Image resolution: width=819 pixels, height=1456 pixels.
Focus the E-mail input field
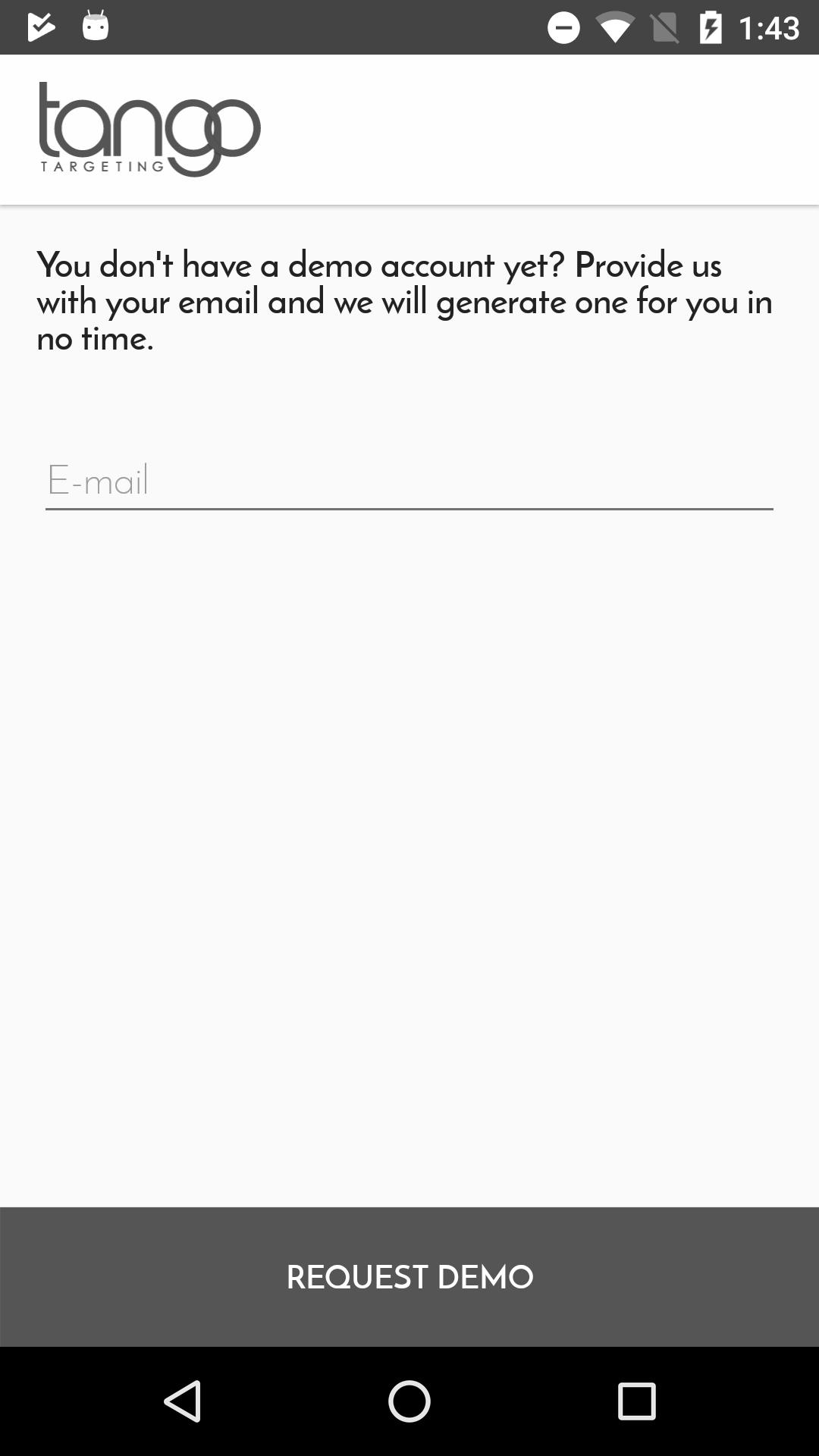409,480
